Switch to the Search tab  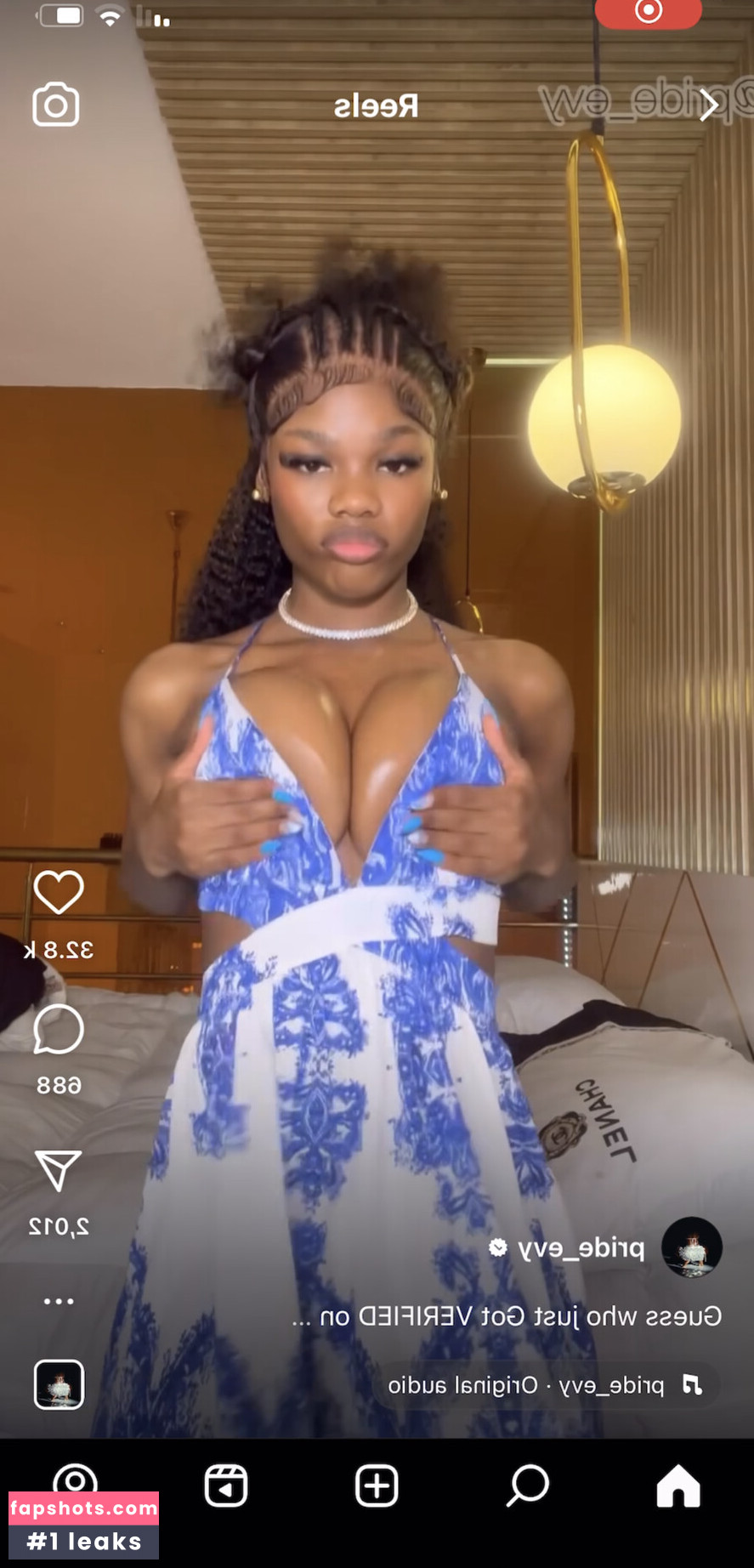[x=528, y=1486]
